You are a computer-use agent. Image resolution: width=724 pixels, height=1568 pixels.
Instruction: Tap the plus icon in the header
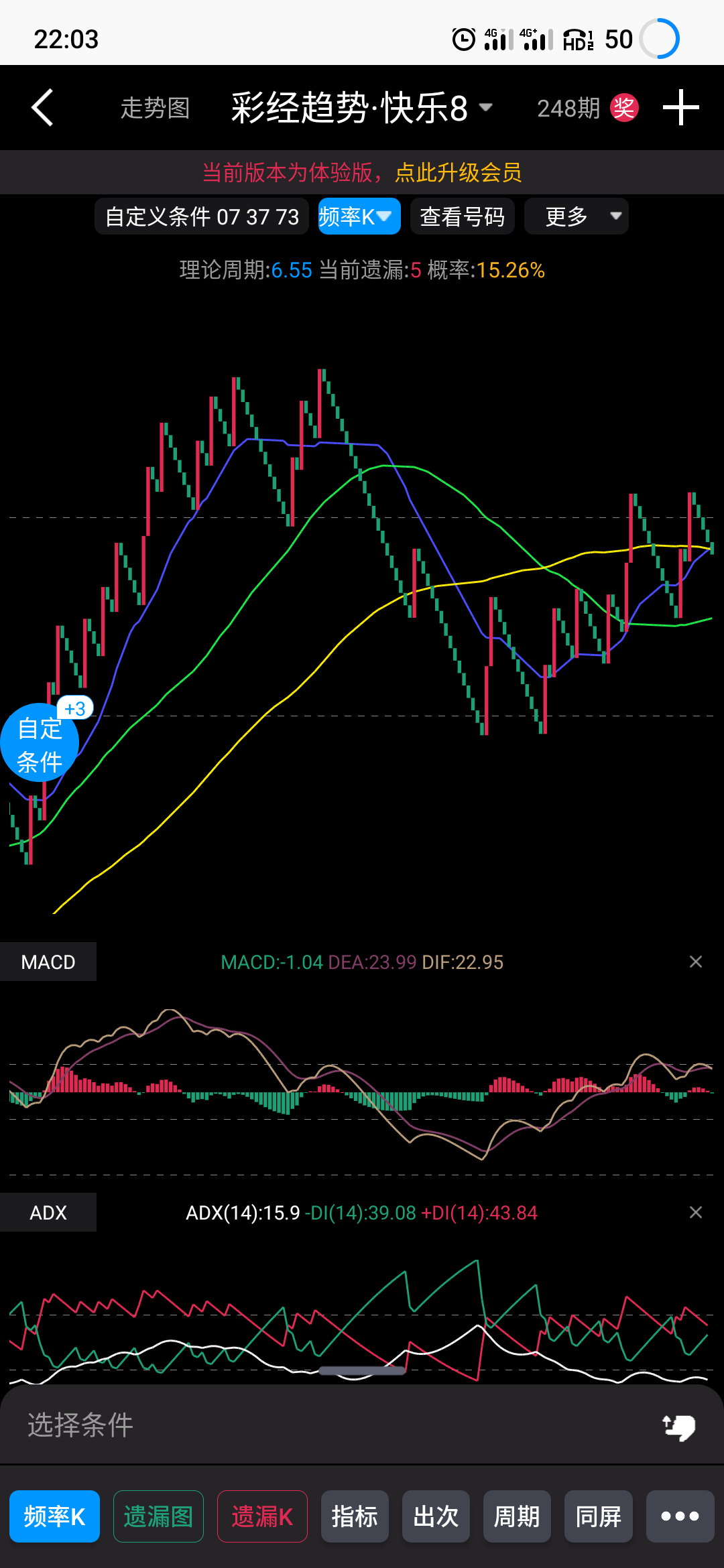(x=680, y=108)
